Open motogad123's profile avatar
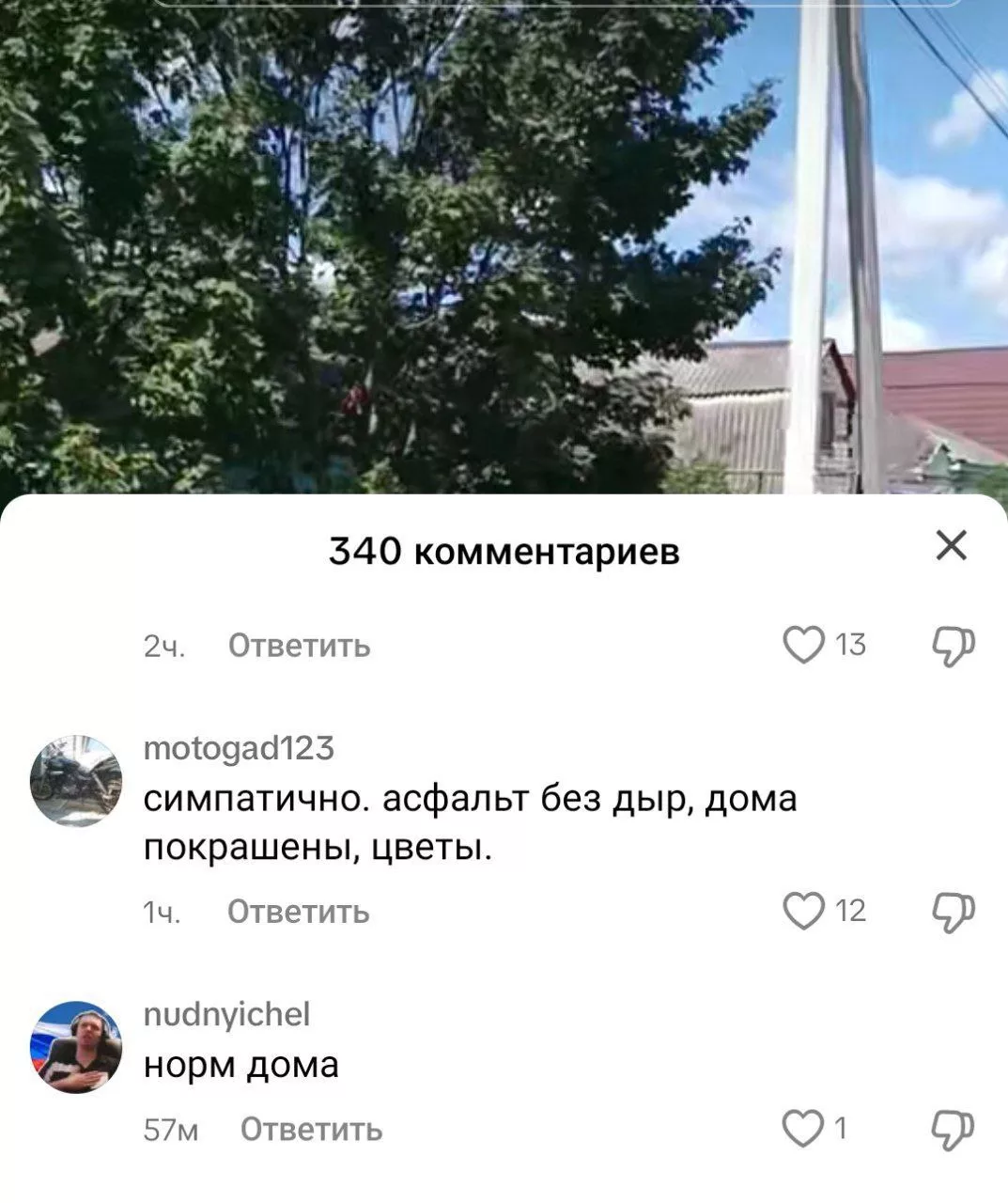The image size is (1008, 1203). (x=76, y=782)
